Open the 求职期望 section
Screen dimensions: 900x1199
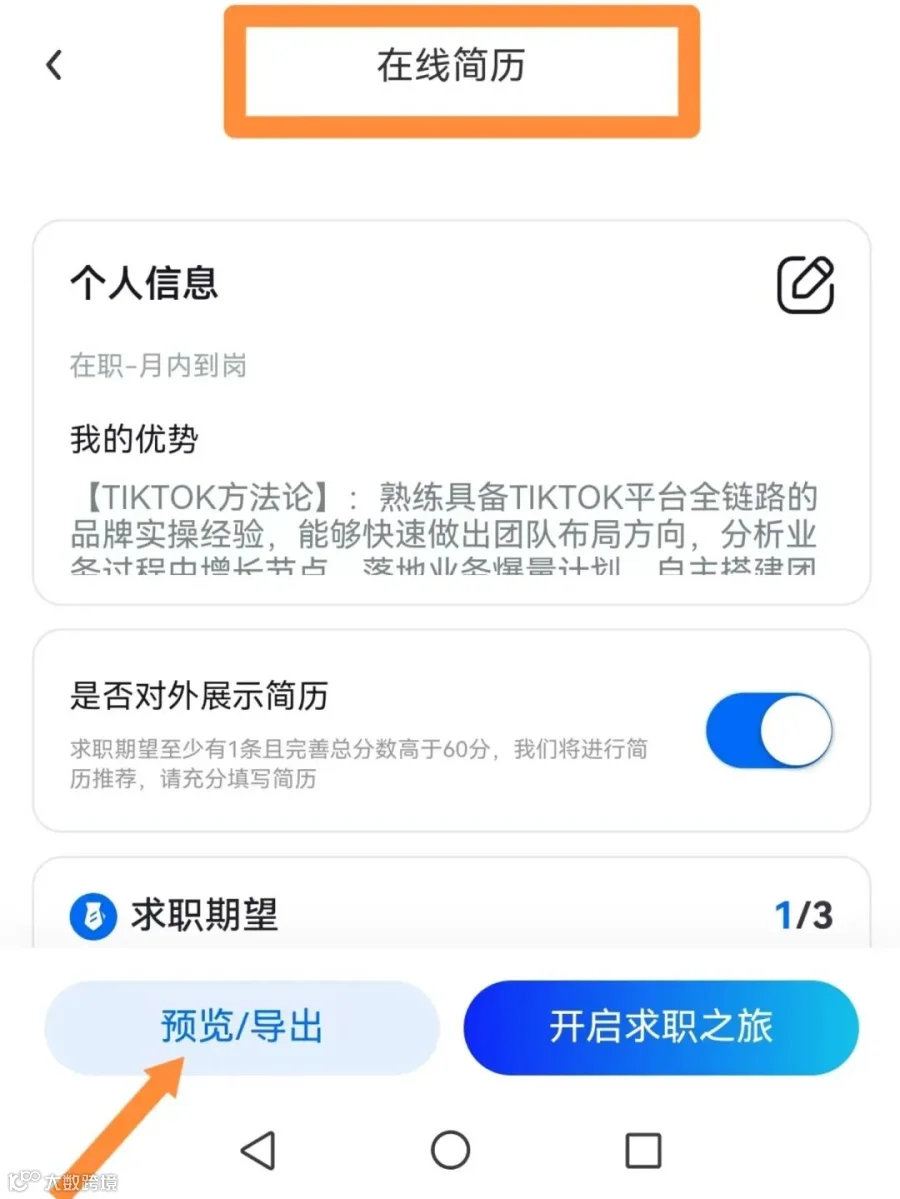pos(451,915)
